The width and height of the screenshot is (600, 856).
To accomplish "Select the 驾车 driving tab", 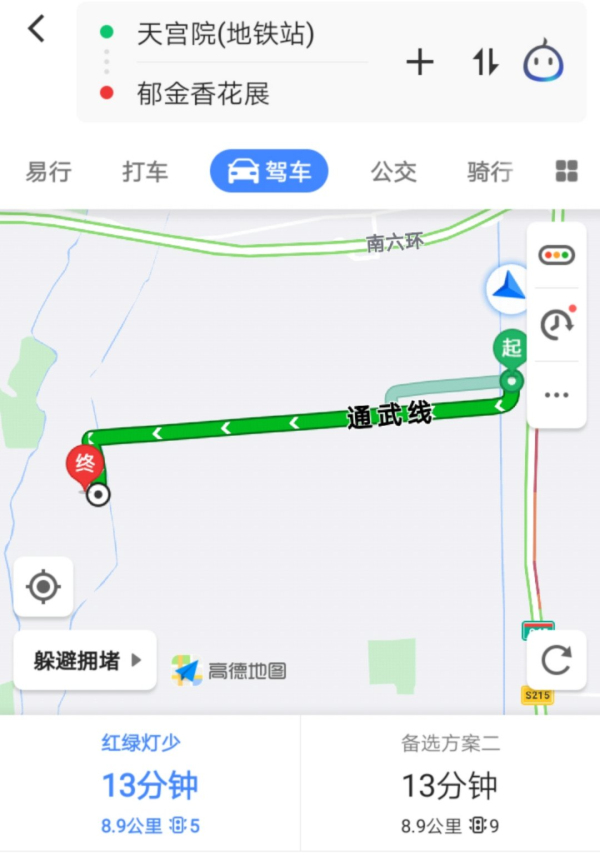I will click(x=270, y=171).
